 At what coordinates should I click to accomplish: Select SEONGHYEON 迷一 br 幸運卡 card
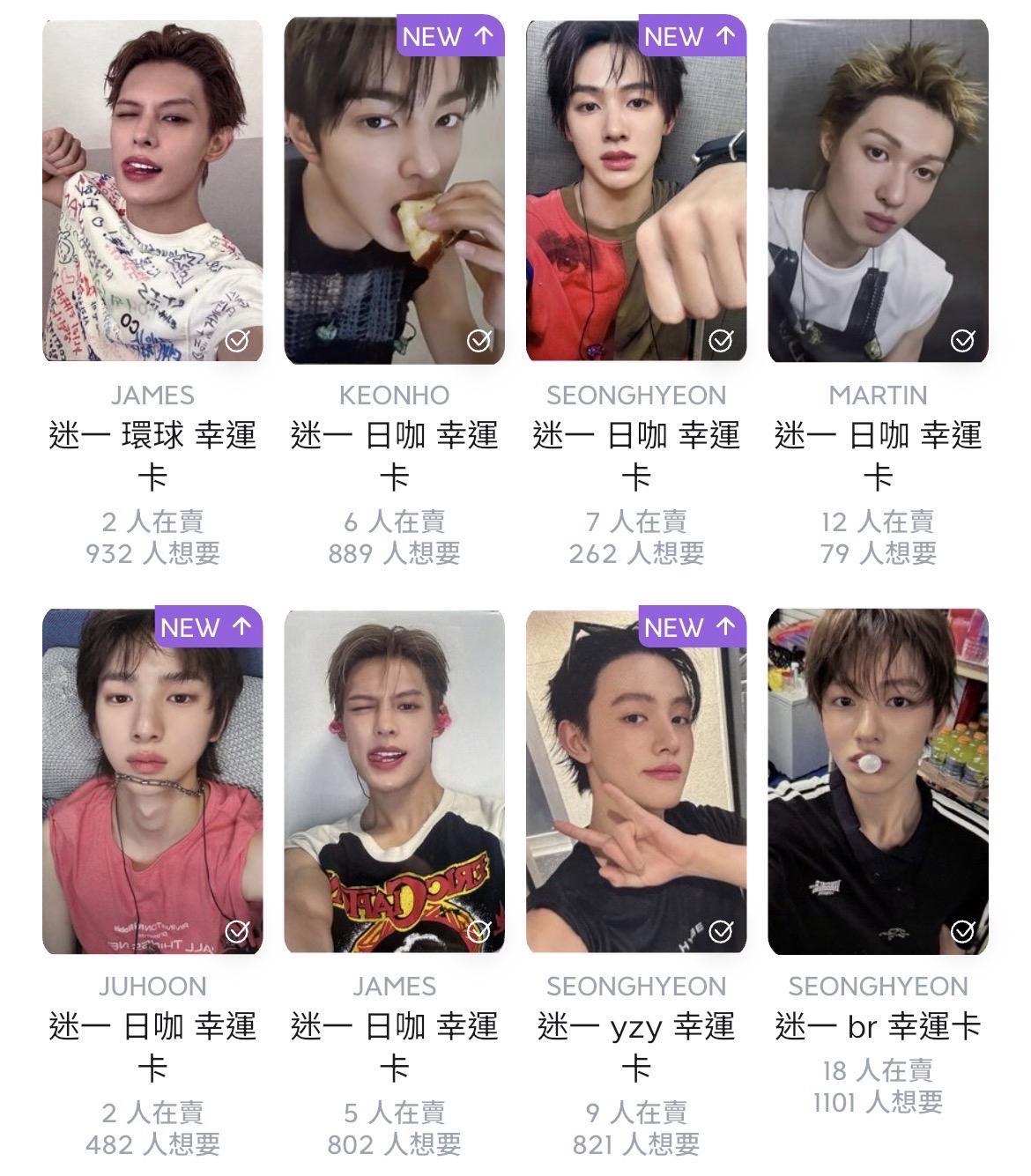point(878,781)
